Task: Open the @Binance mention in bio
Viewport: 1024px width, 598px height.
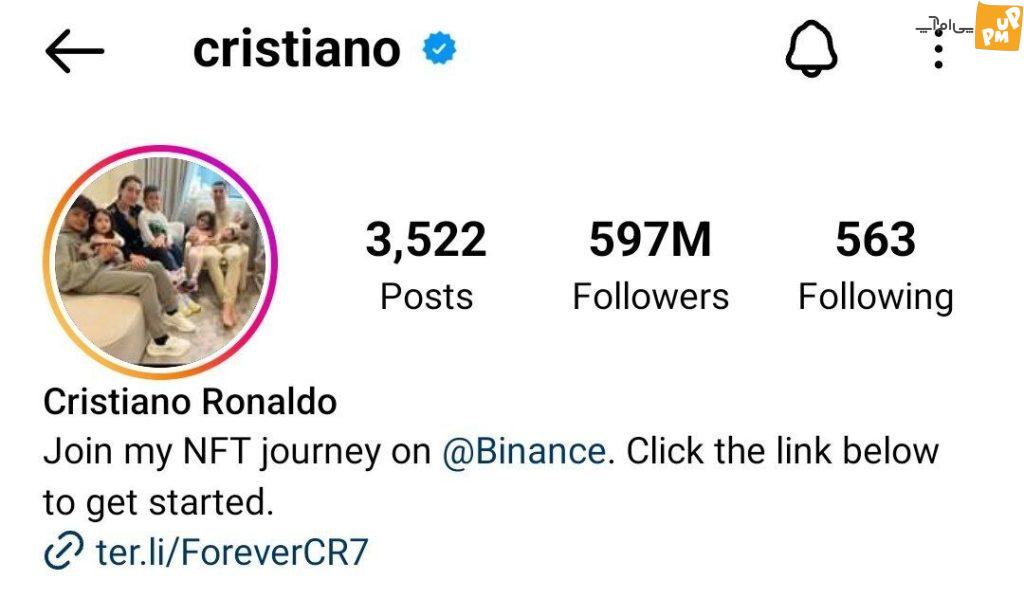Action: coord(524,452)
